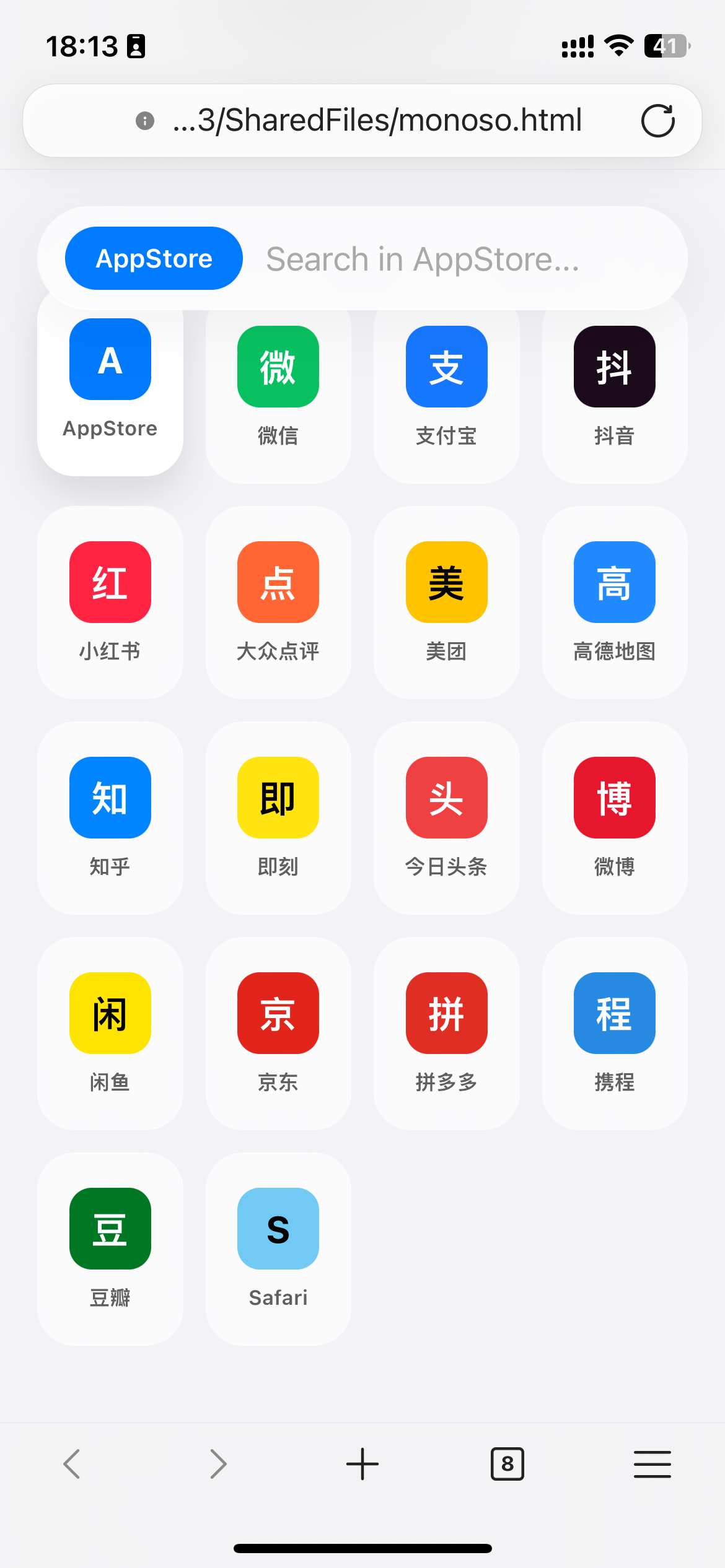Pick the 微博 tile
725x1568 pixels.
click(x=615, y=818)
